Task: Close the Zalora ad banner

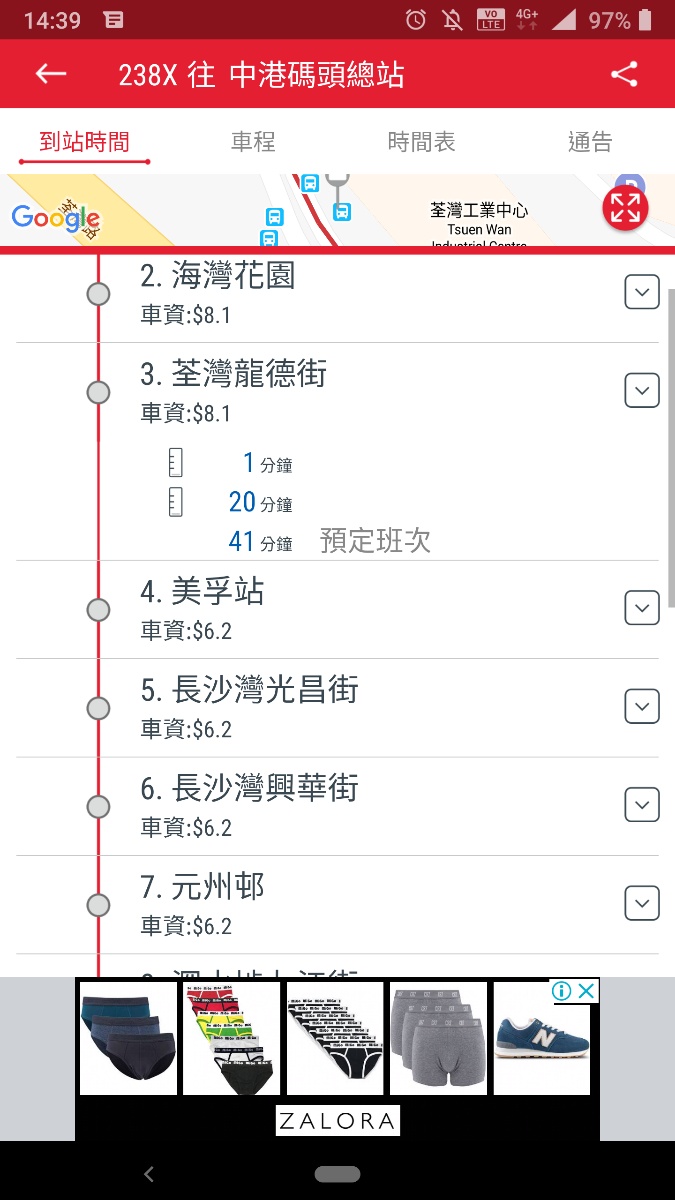Action: [x=587, y=991]
